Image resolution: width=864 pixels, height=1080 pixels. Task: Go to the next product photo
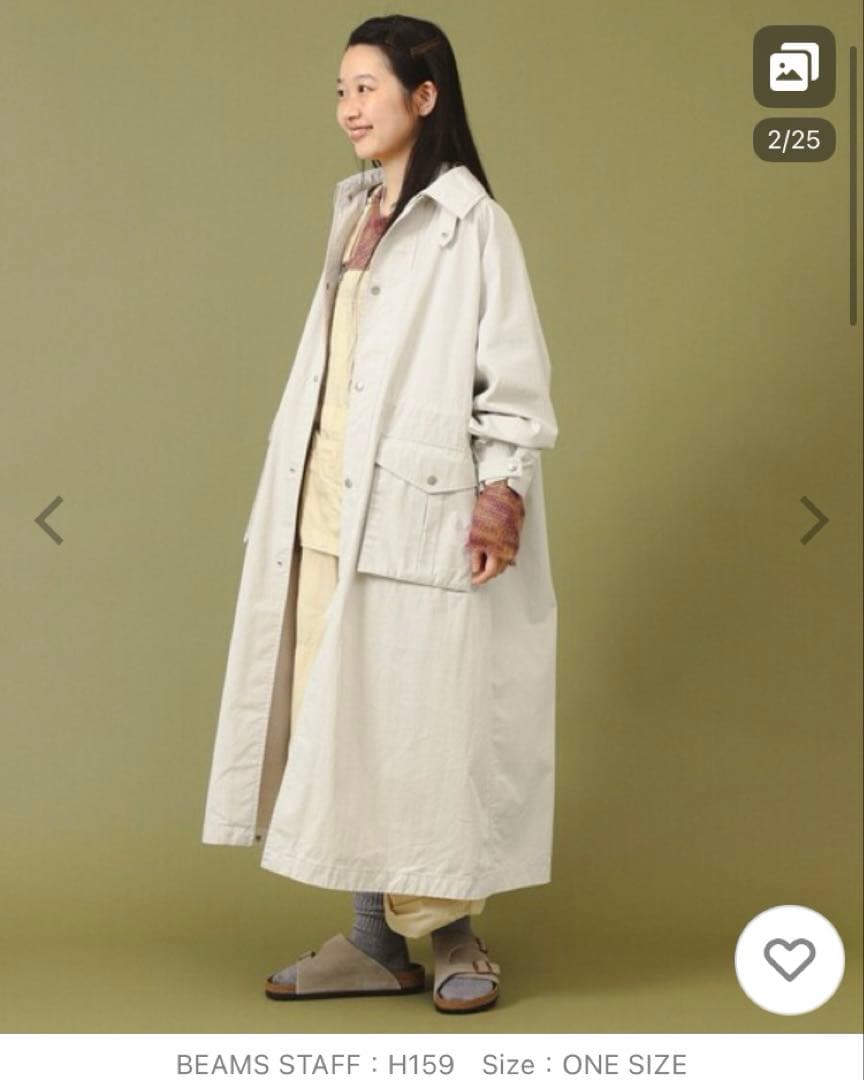(814, 520)
